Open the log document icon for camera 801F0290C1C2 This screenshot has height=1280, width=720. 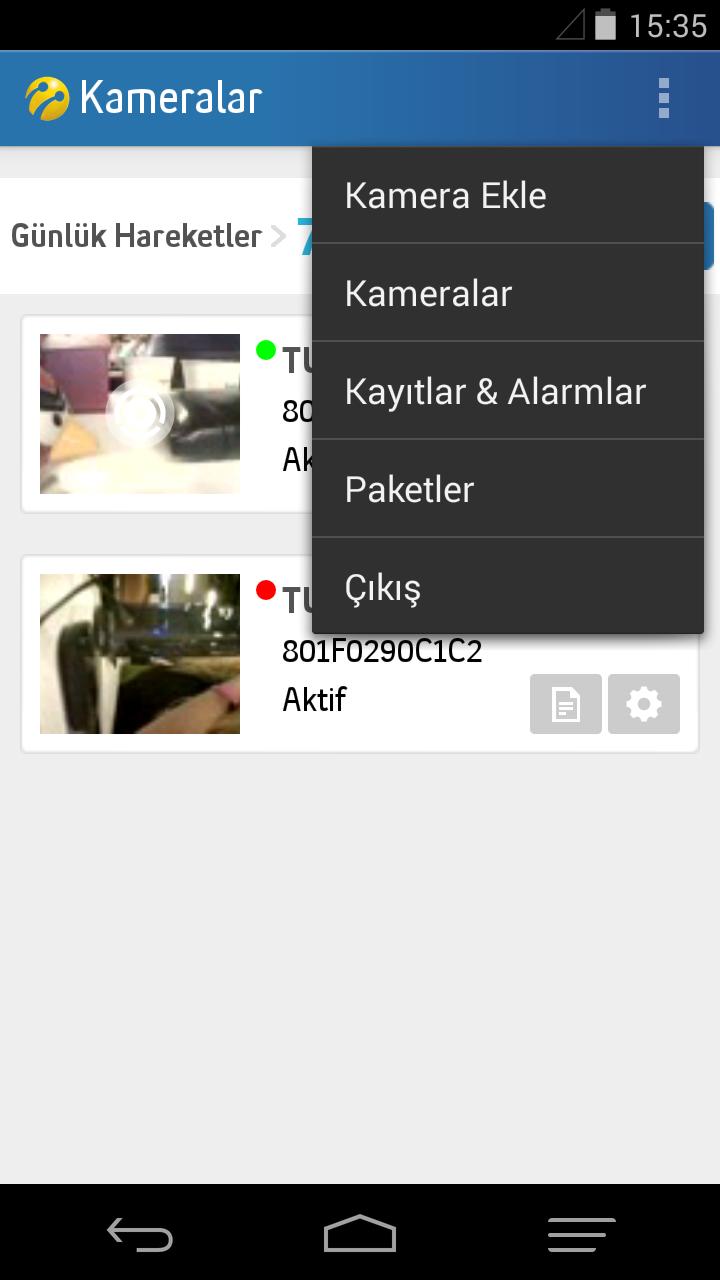pyautogui.click(x=565, y=703)
